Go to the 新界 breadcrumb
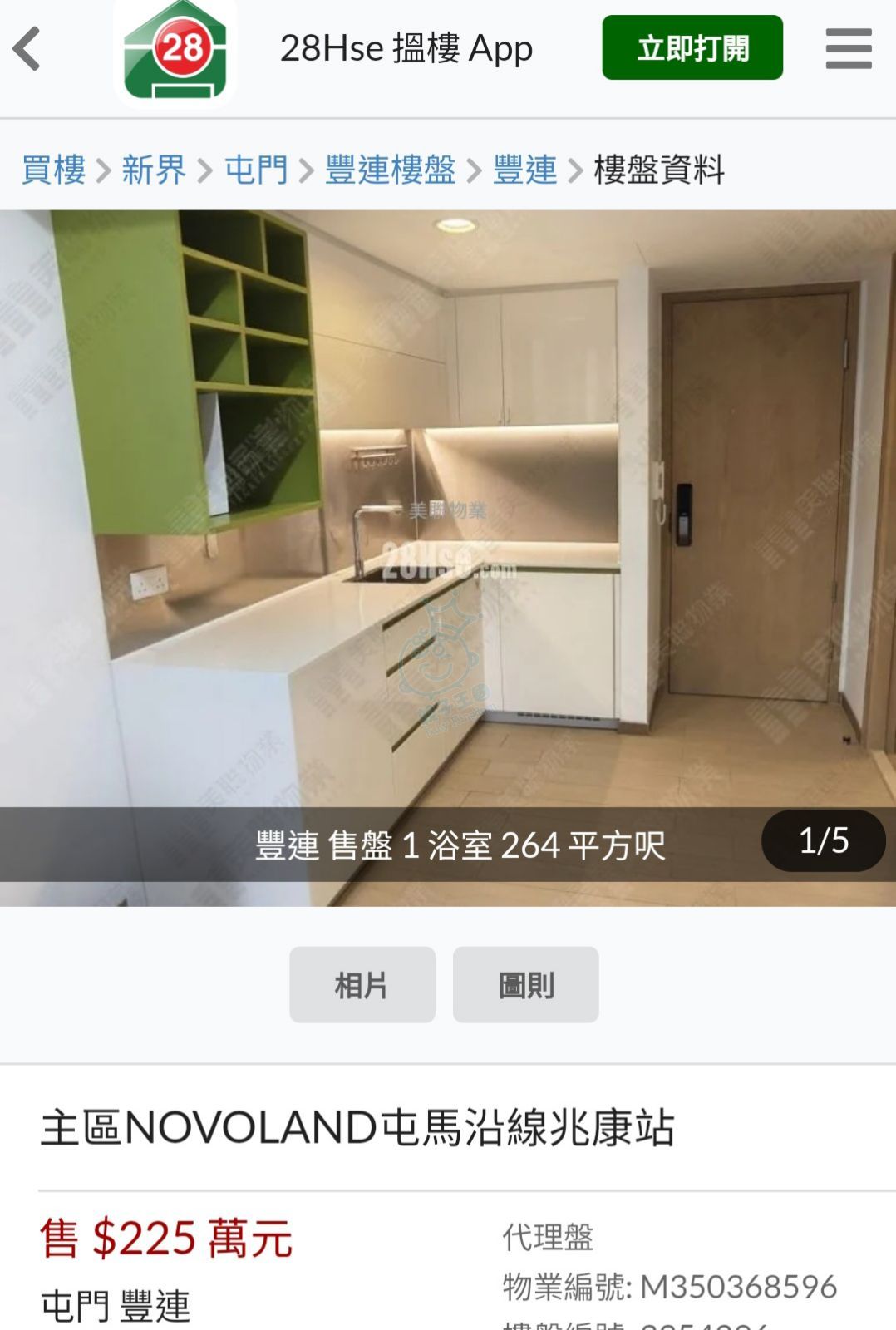Image resolution: width=896 pixels, height=1330 pixels. pyautogui.click(x=154, y=170)
